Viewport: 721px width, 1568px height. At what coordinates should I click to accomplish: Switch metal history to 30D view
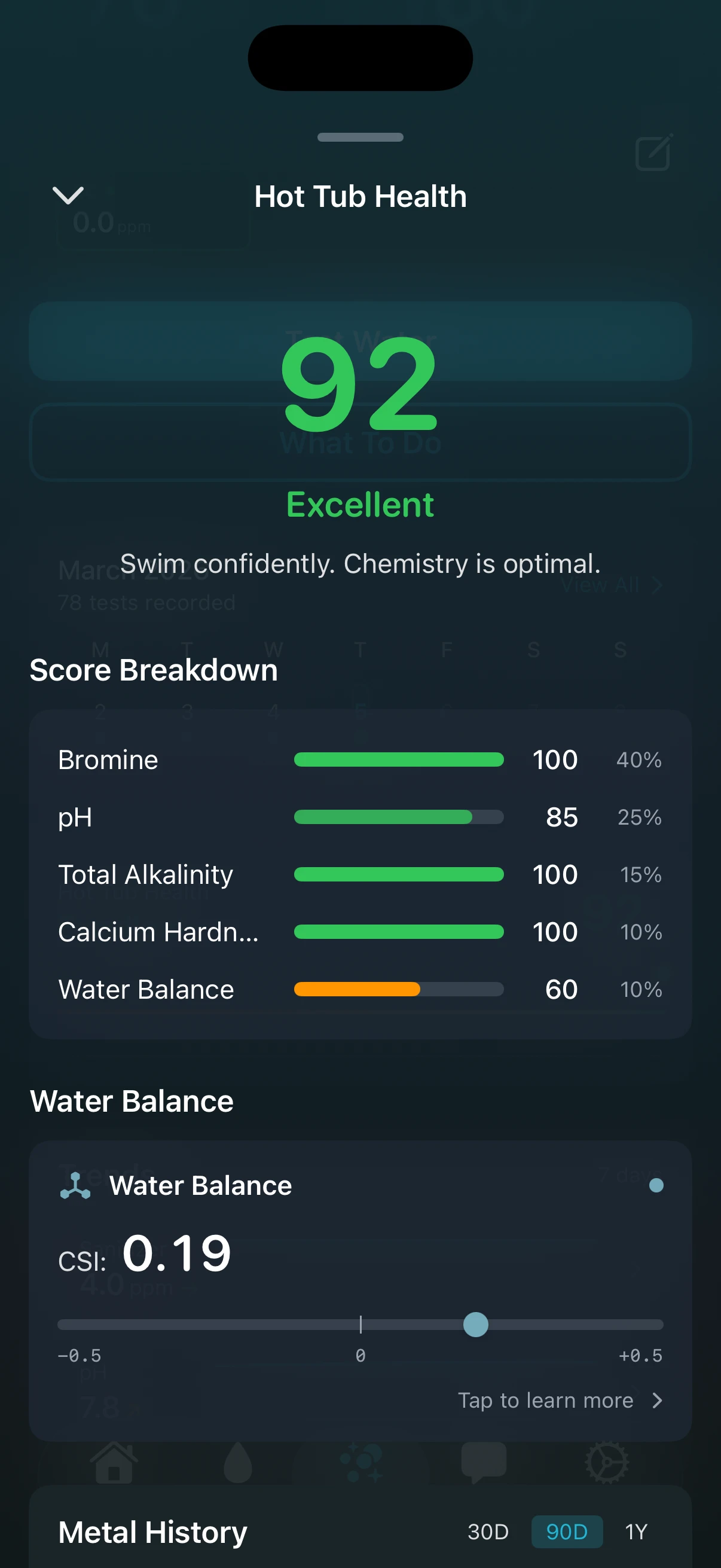tap(488, 1532)
